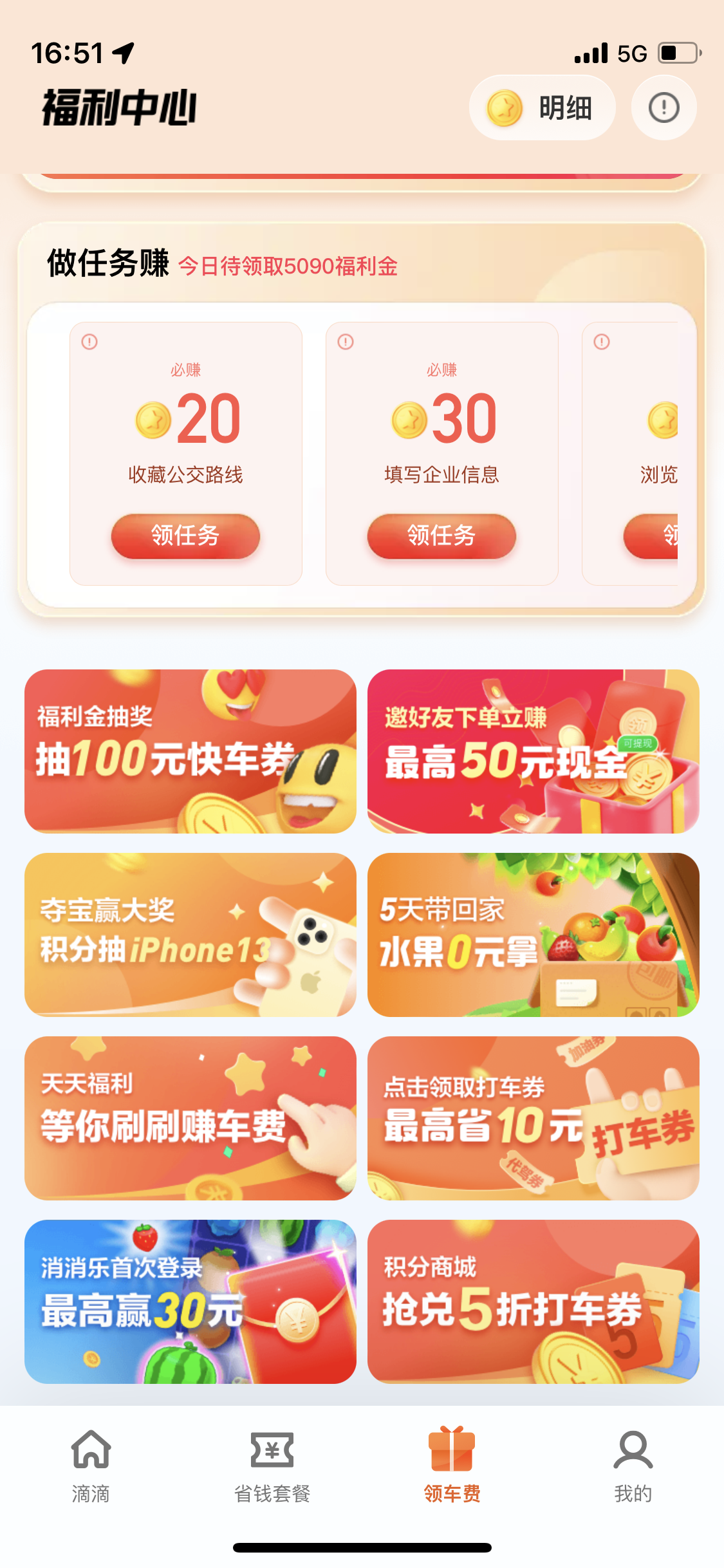Screen dimensions: 724x1568
Task: Open info icon on 填写企业信息 card
Action: click(346, 342)
